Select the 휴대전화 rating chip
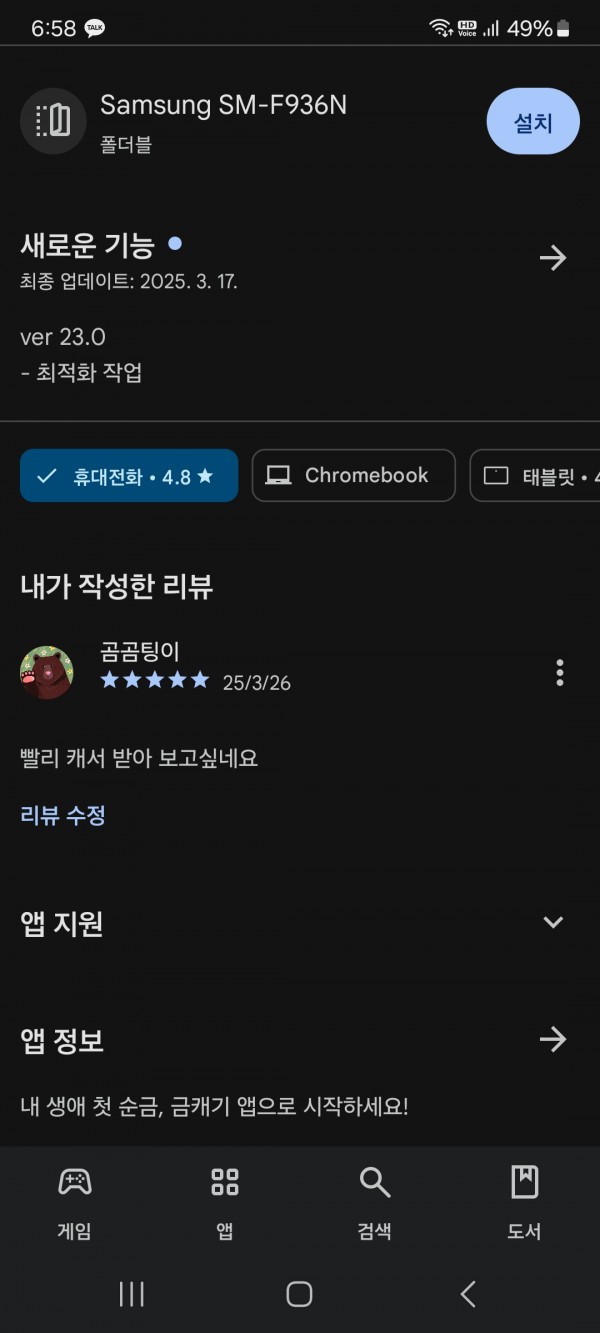Viewport: 600px width, 1333px height. [x=129, y=476]
